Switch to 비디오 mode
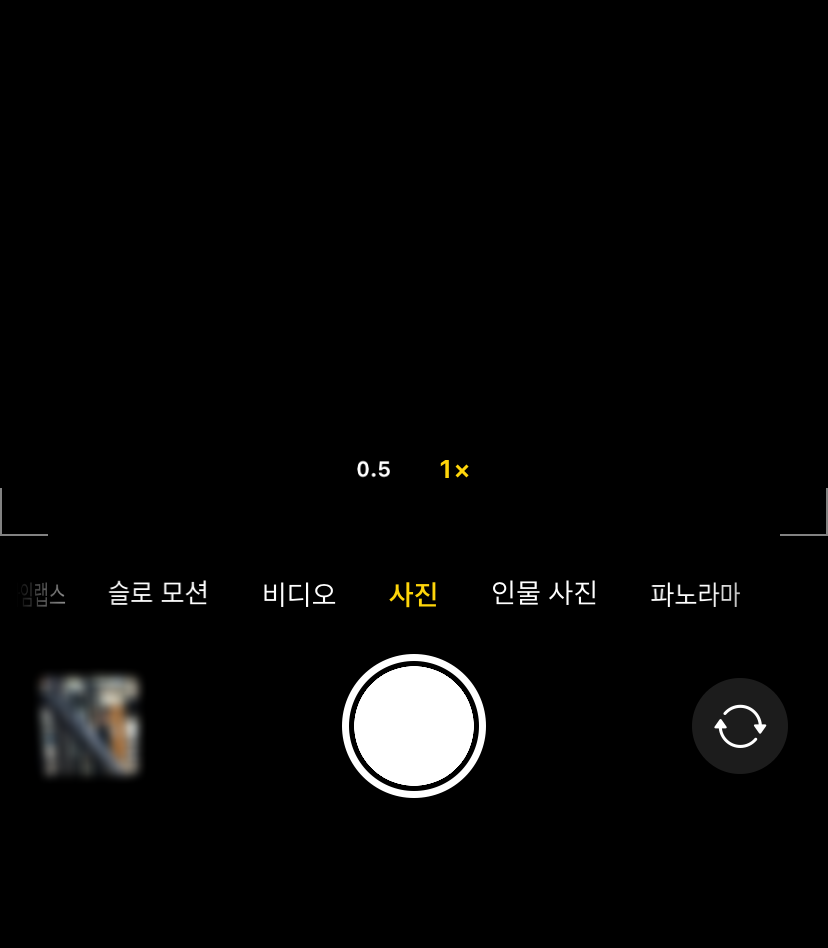The height and width of the screenshot is (948, 828). (x=299, y=594)
